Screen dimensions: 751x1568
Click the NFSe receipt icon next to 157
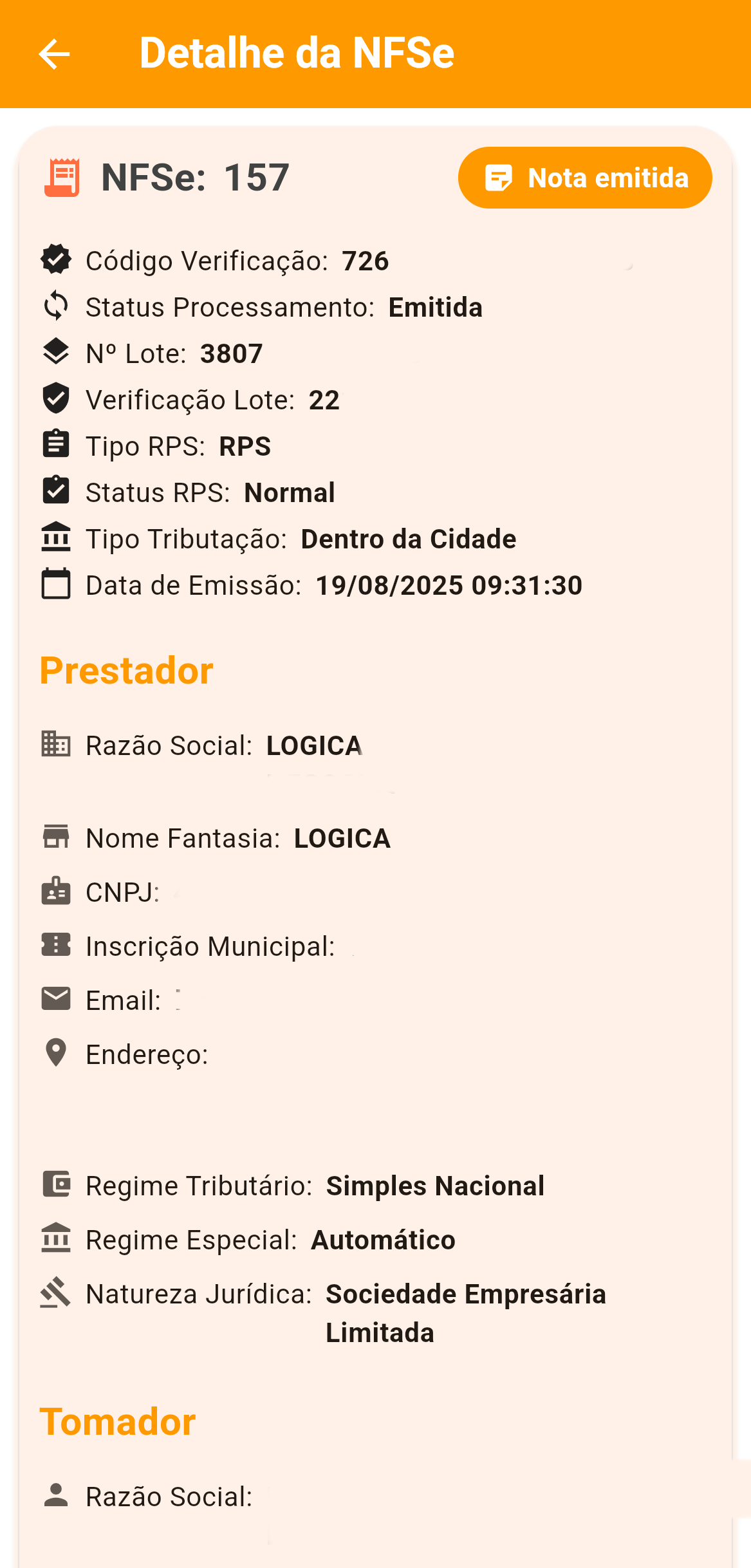point(61,177)
